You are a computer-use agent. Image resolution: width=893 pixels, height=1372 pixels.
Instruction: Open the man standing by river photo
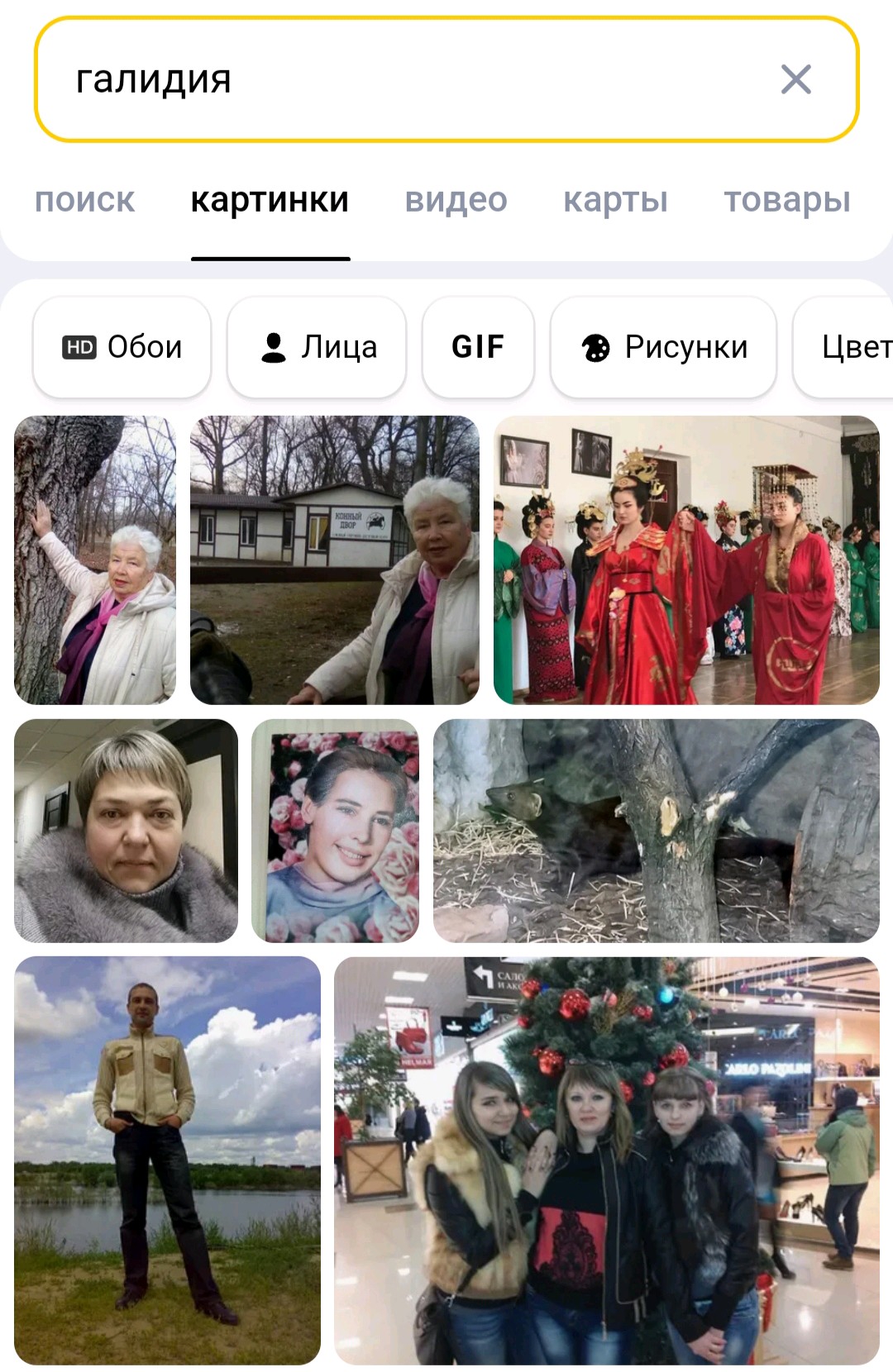pyautogui.click(x=167, y=1160)
